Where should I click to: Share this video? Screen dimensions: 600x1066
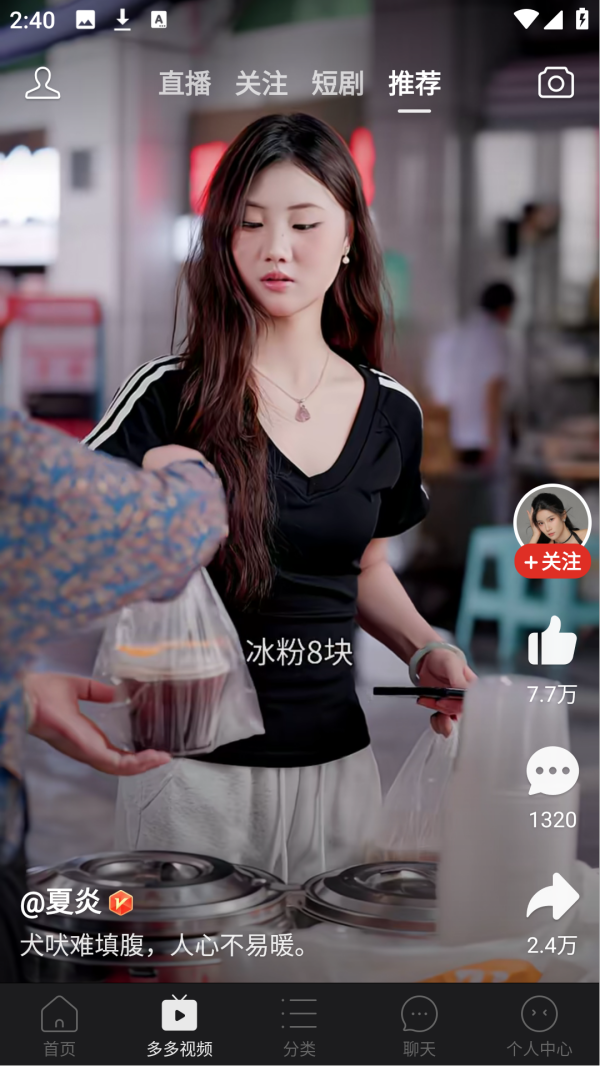pos(552,897)
